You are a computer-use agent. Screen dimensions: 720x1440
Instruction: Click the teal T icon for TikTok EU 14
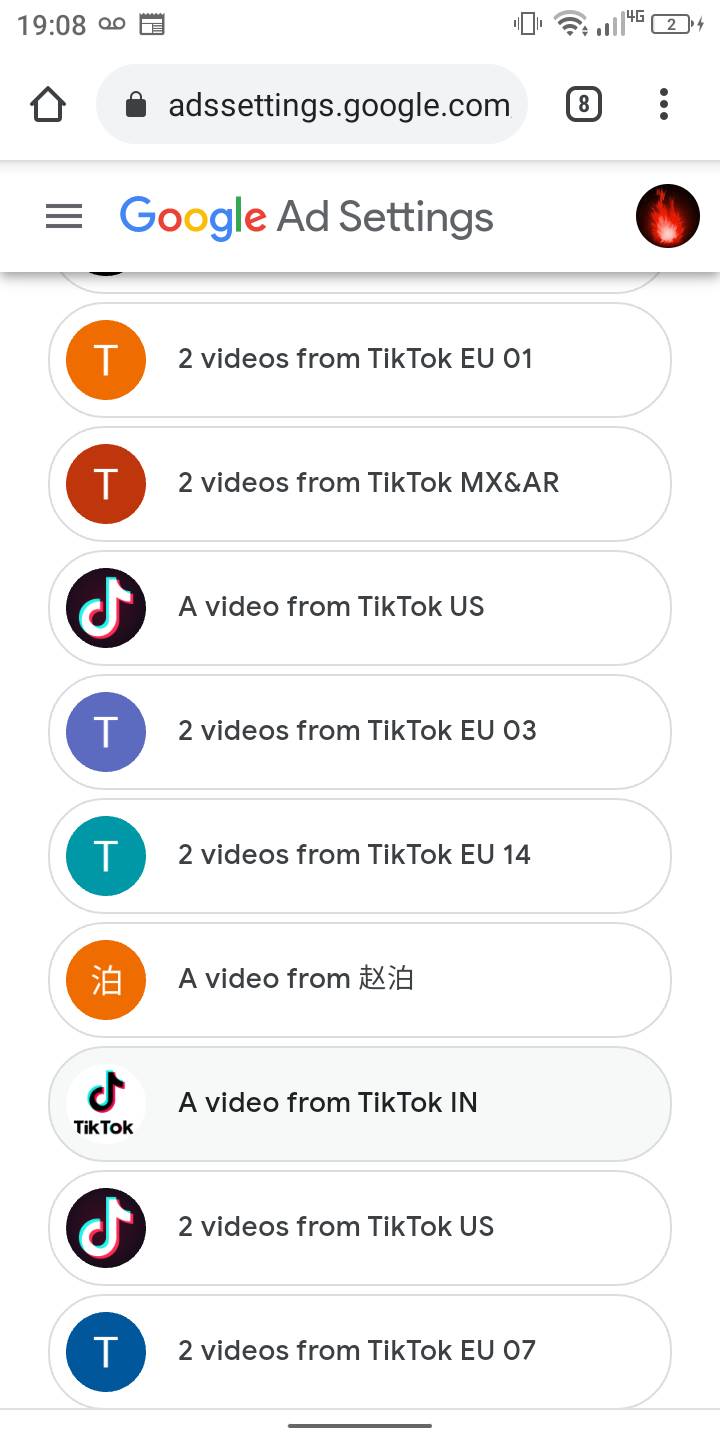[104, 855]
